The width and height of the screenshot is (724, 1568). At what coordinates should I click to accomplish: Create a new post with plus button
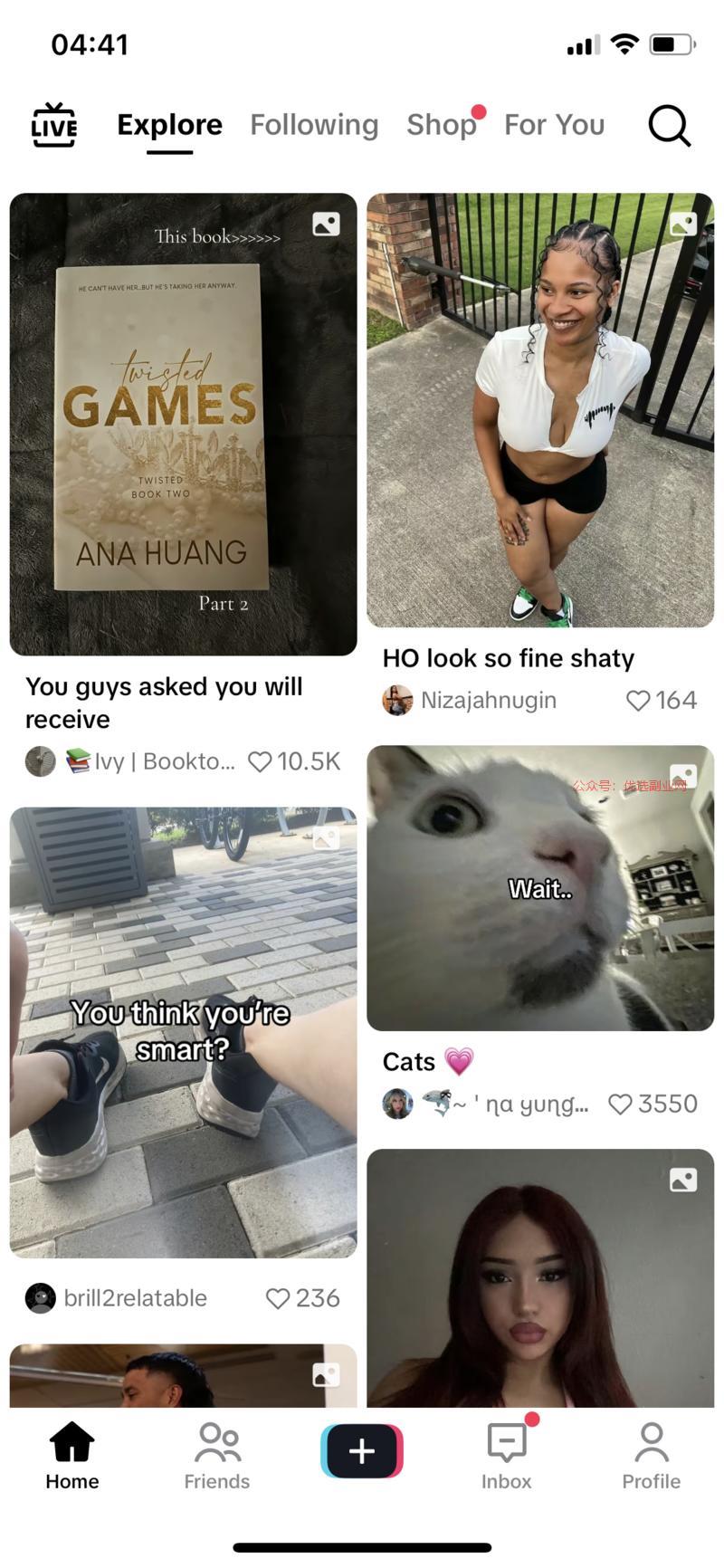362,1450
